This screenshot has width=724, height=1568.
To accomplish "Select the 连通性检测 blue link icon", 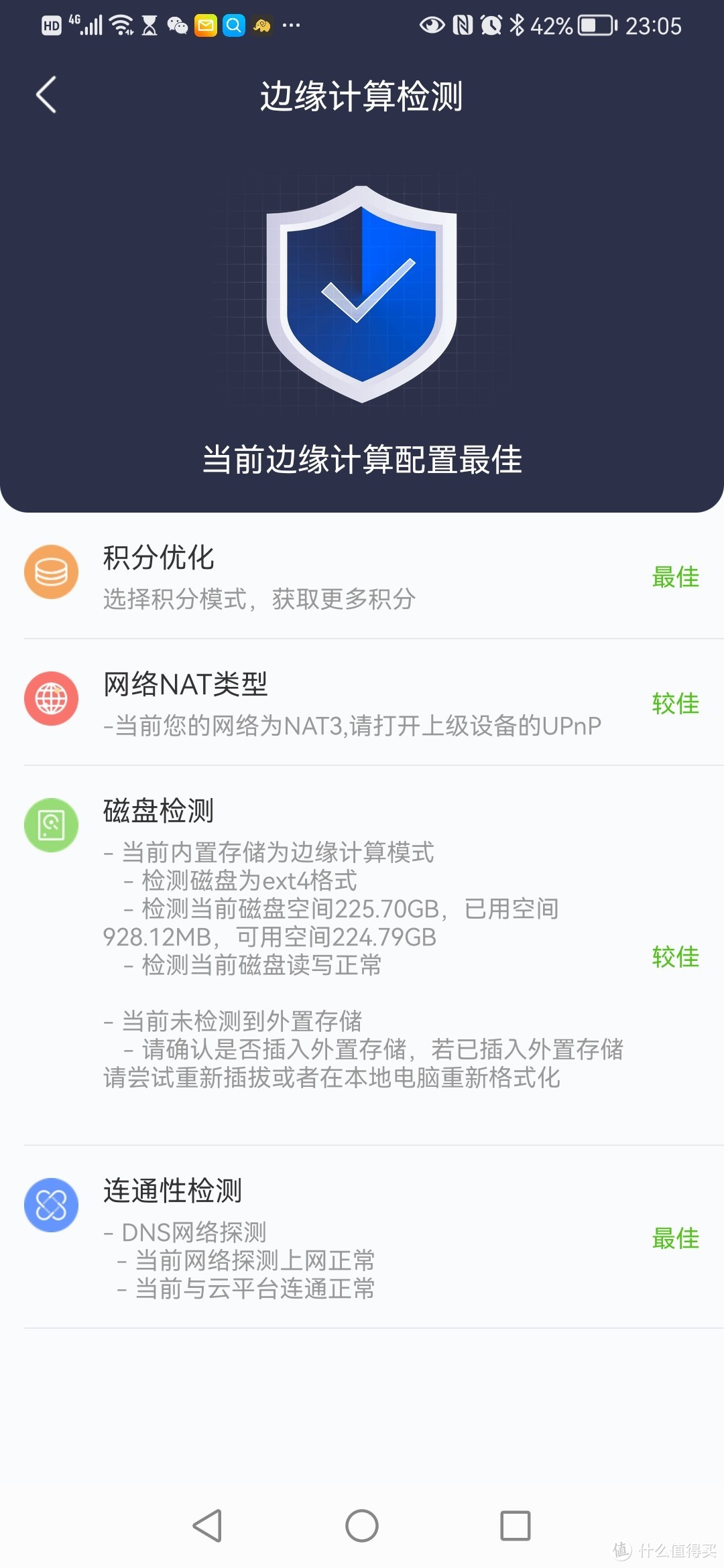I will point(51,1204).
